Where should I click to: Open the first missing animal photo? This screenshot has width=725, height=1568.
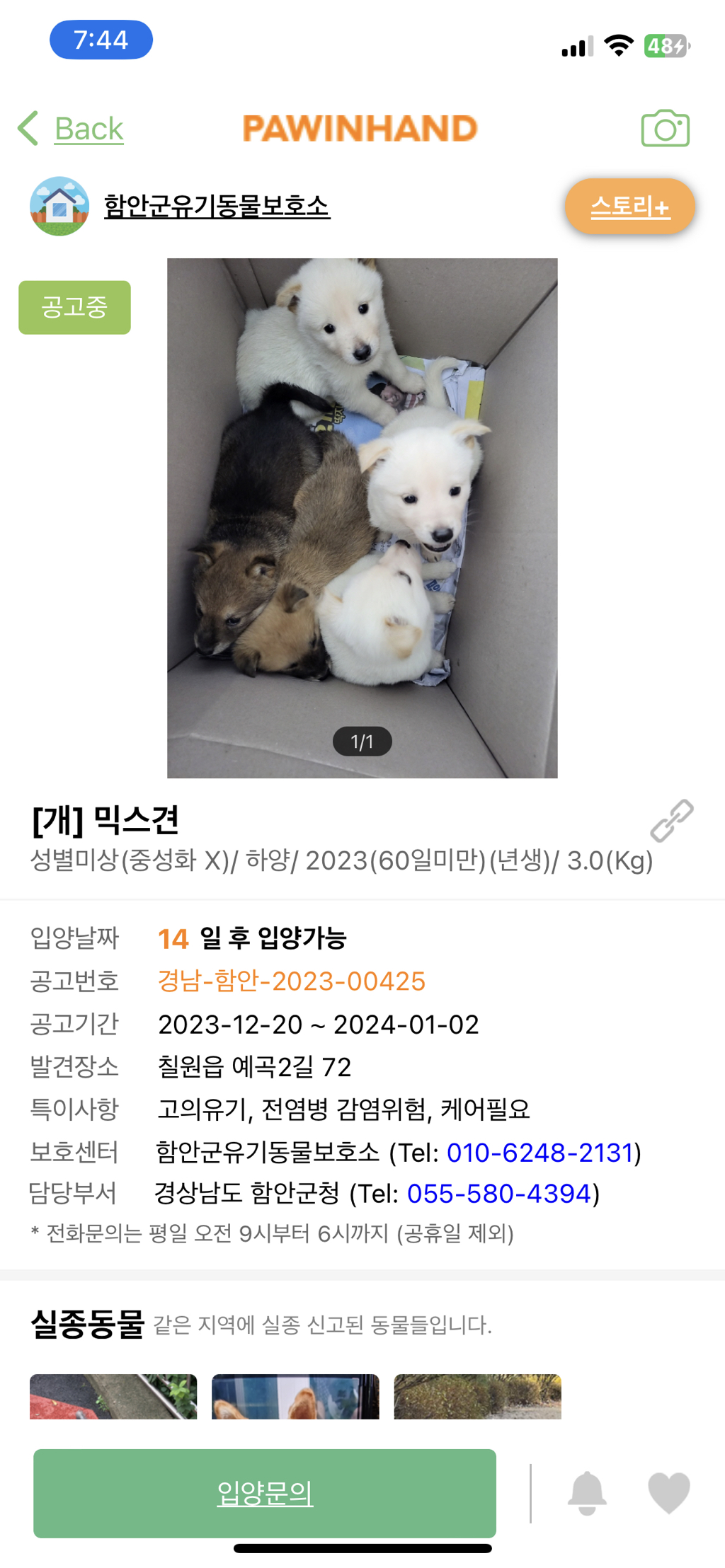pos(113,1396)
